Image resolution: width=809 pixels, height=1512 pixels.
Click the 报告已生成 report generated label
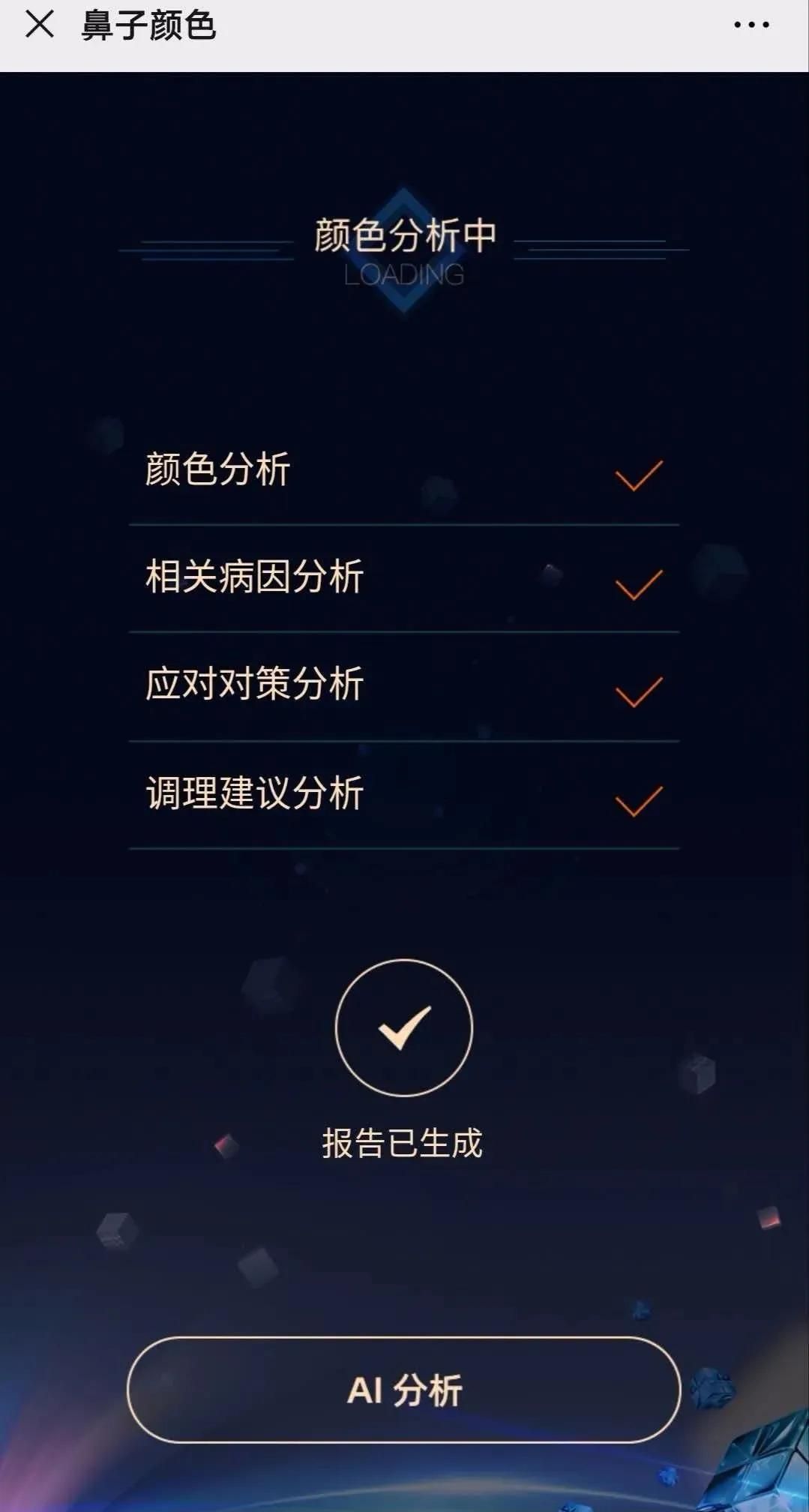[x=404, y=1140]
